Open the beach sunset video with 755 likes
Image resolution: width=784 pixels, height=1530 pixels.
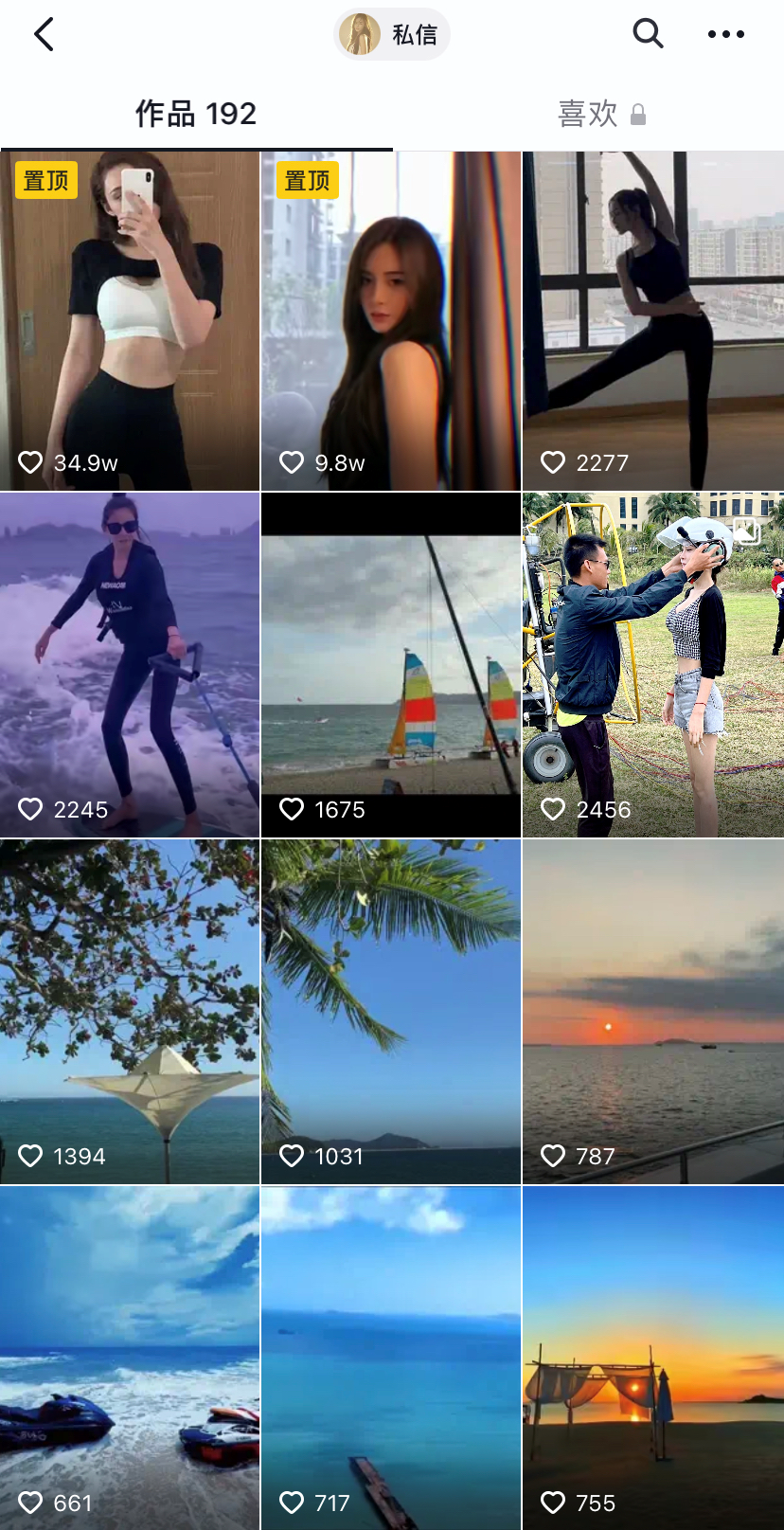click(x=653, y=1358)
